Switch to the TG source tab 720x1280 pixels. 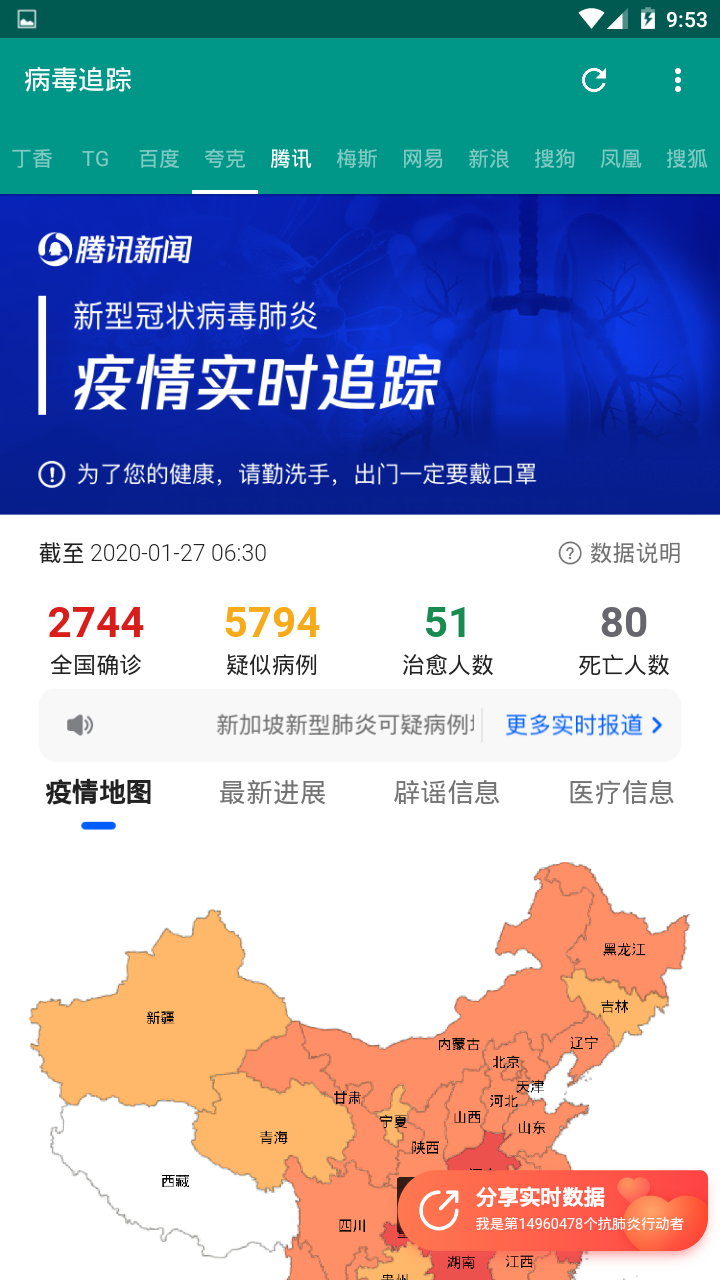point(95,159)
